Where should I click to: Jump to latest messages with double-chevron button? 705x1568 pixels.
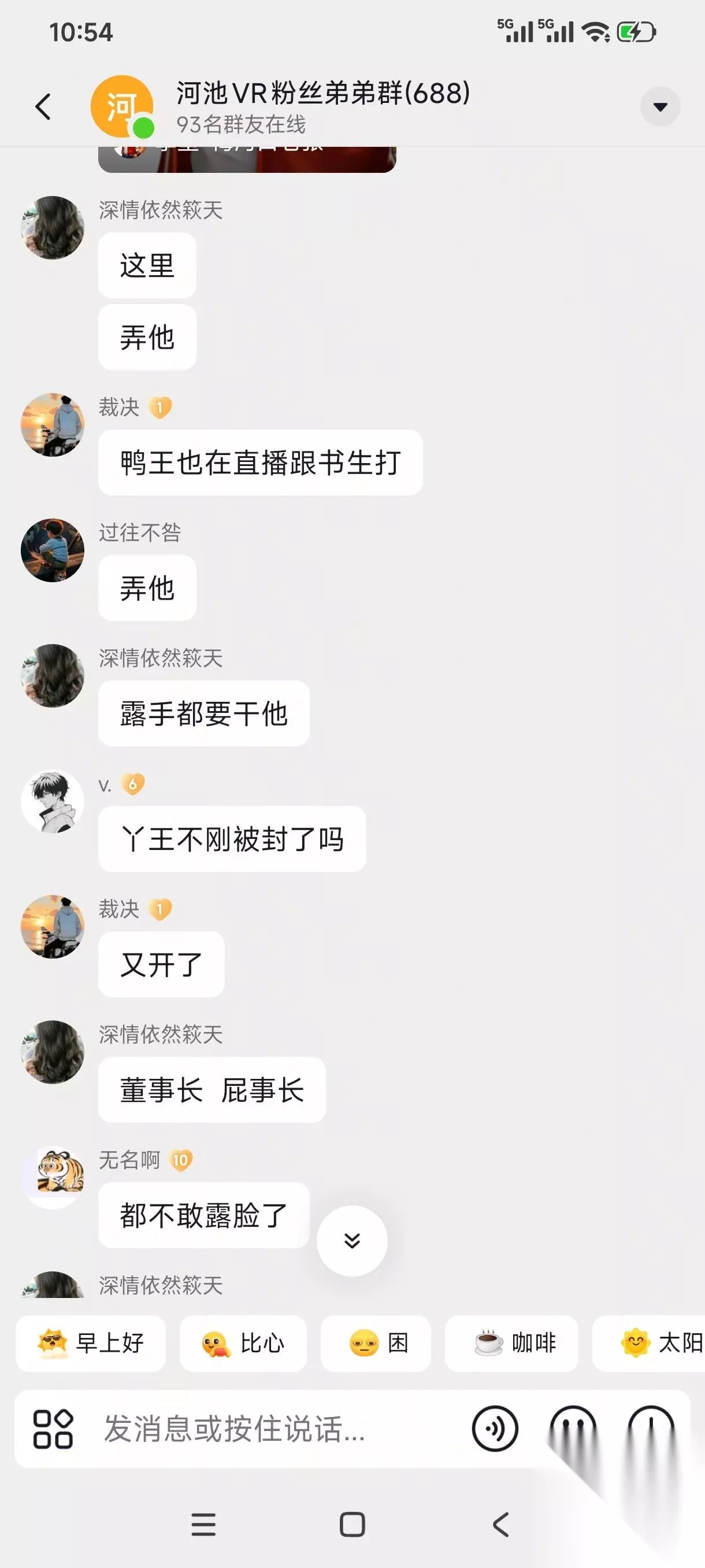(352, 1241)
